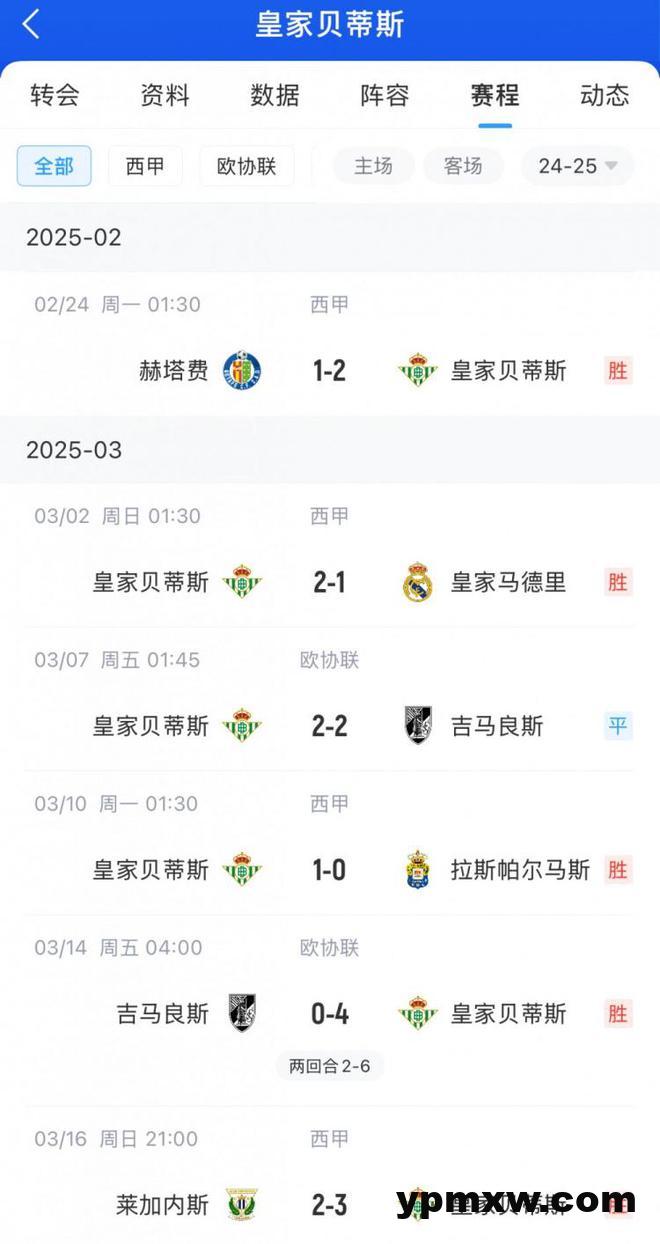Image resolution: width=660 pixels, height=1244 pixels.
Task: Filter matches by 西甲
Action: click(x=145, y=166)
